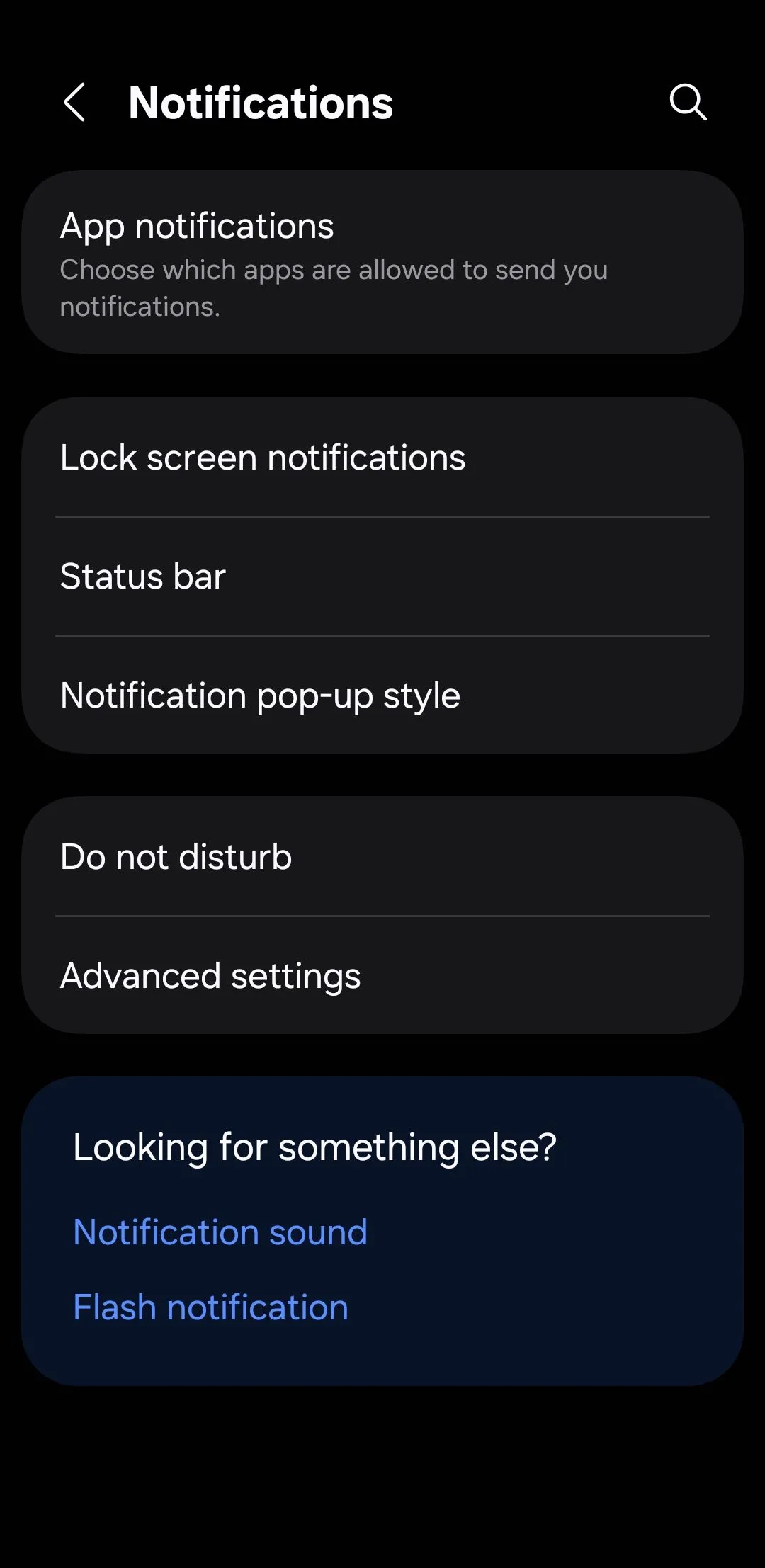Select Status bar settings
The image size is (765, 1568).
point(382,576)
